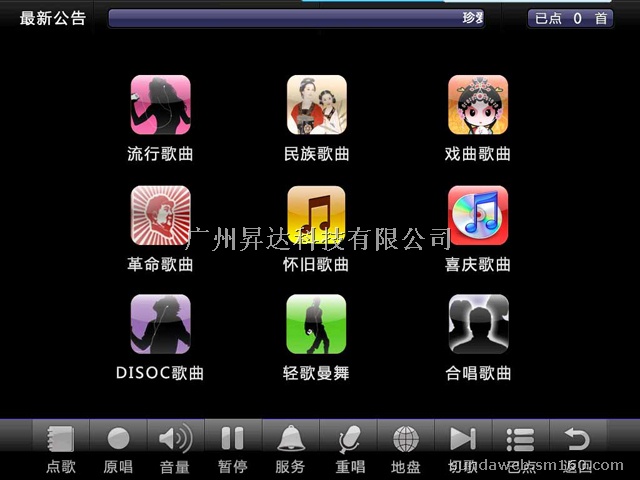
Task: Select the 民族歌曲 category
Action: click(x=316, y=105)
